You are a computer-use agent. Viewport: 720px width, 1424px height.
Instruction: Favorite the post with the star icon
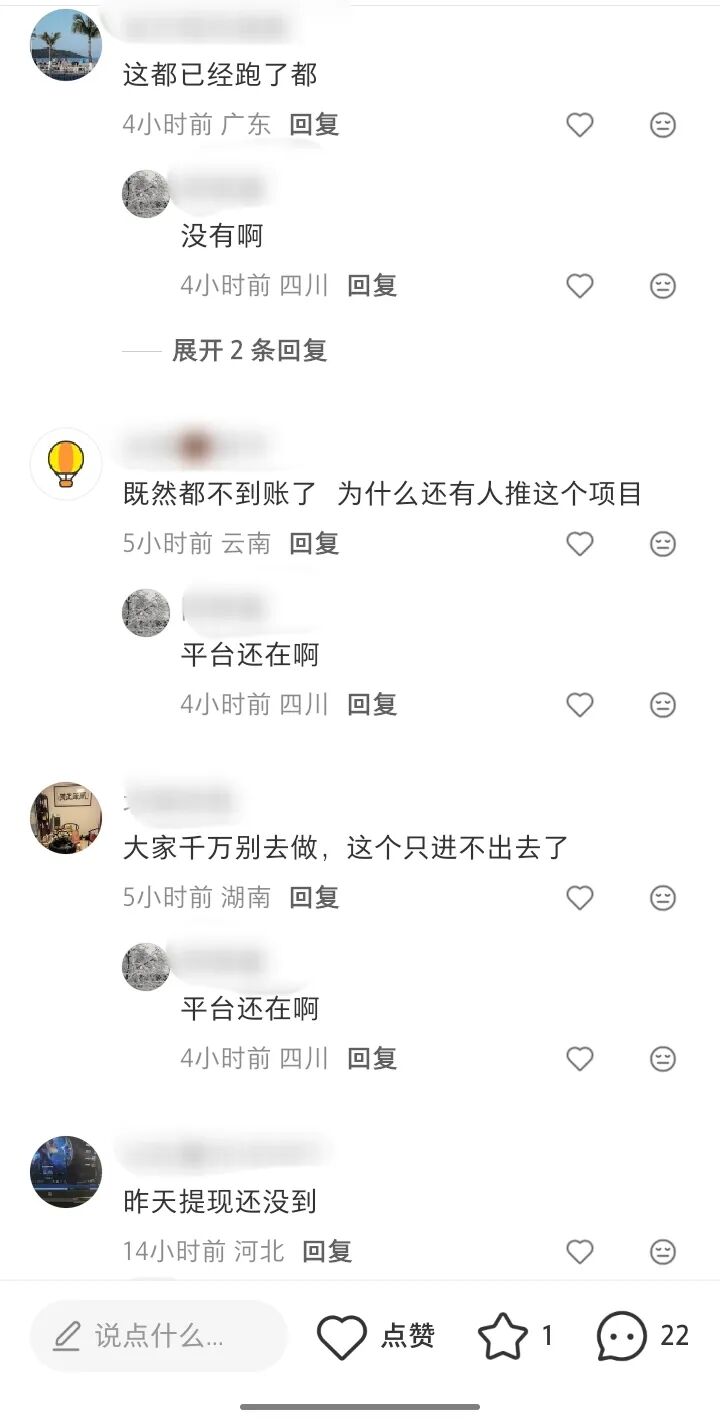[502, 1336]
